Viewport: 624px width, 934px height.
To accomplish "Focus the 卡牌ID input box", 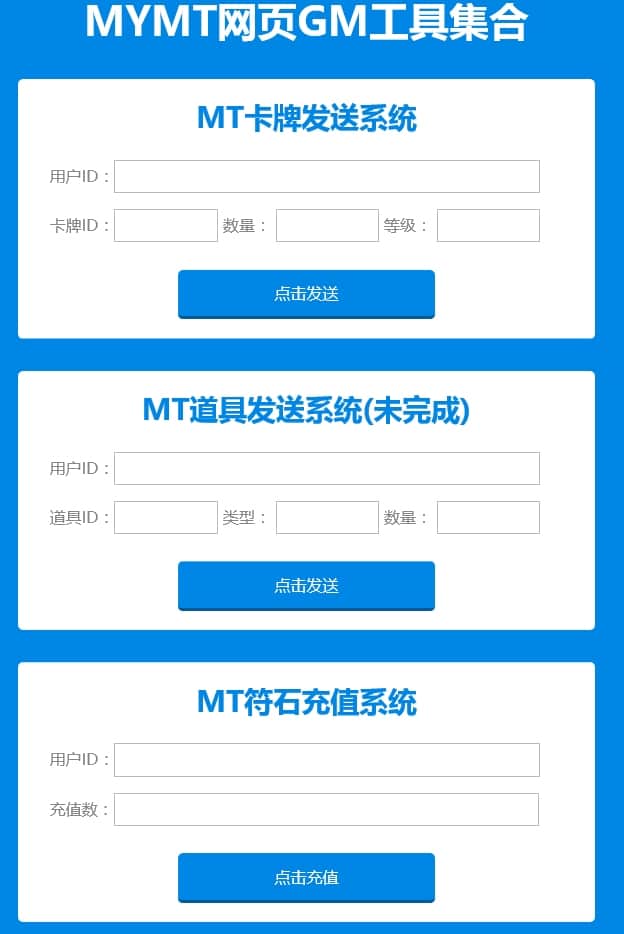I will 166,225.
